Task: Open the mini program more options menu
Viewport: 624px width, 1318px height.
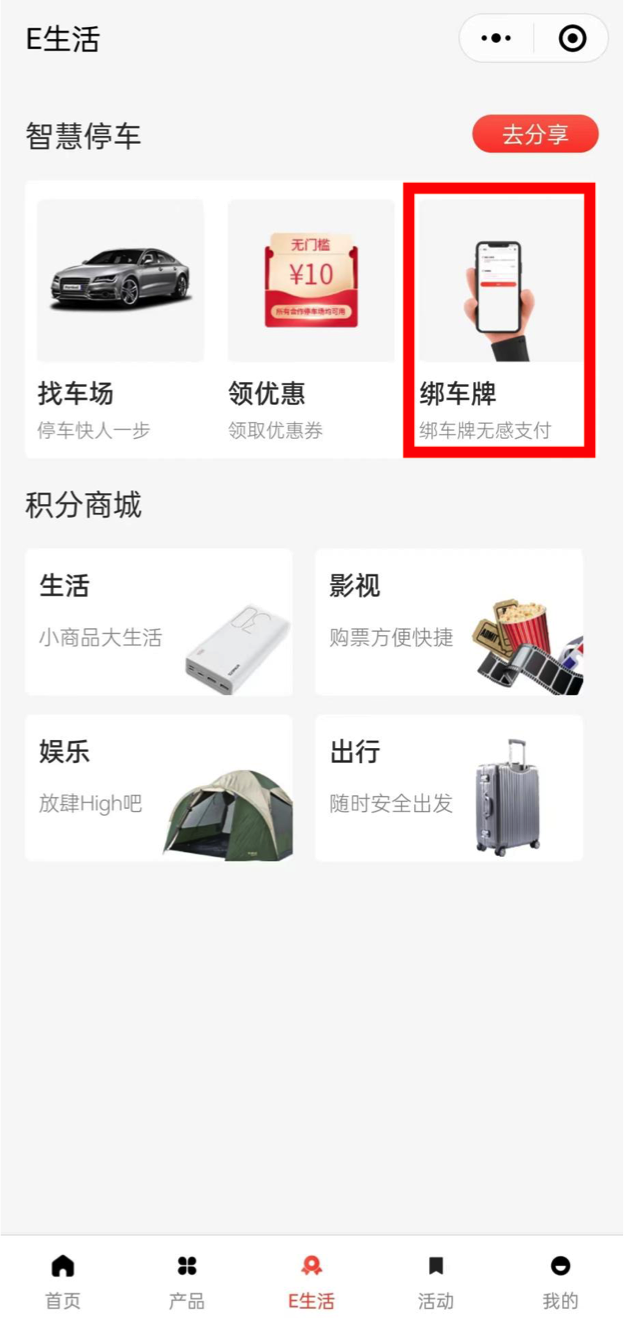Action: point(496,39)
